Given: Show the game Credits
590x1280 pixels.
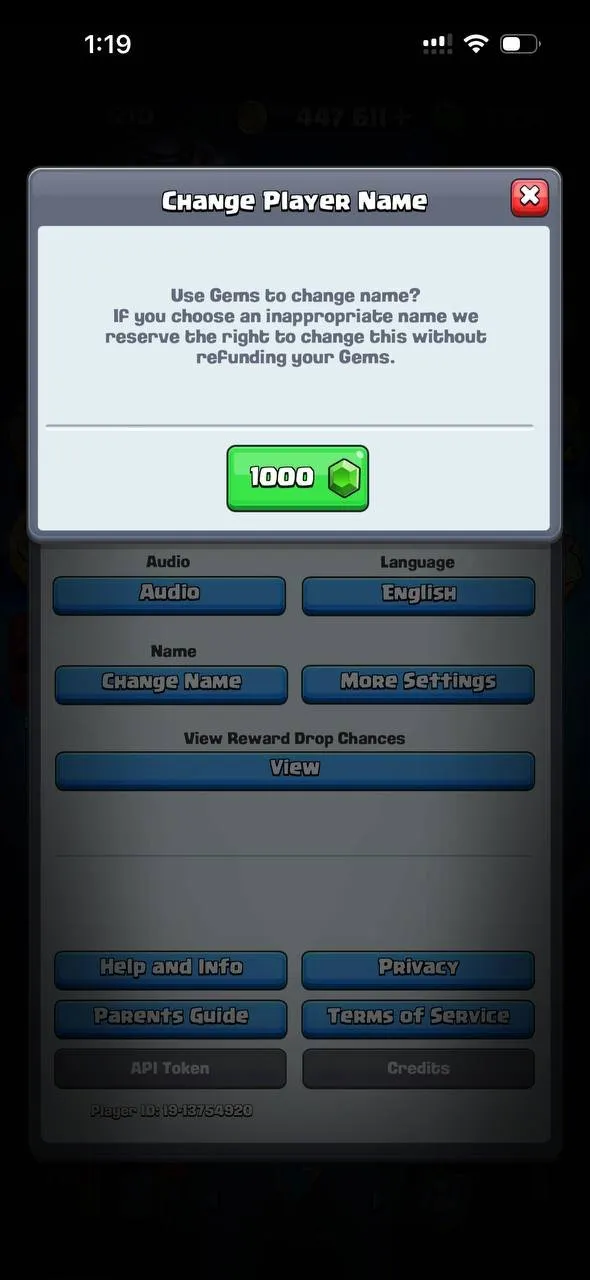Looking at the screenshot, I should click(418, 1068).
